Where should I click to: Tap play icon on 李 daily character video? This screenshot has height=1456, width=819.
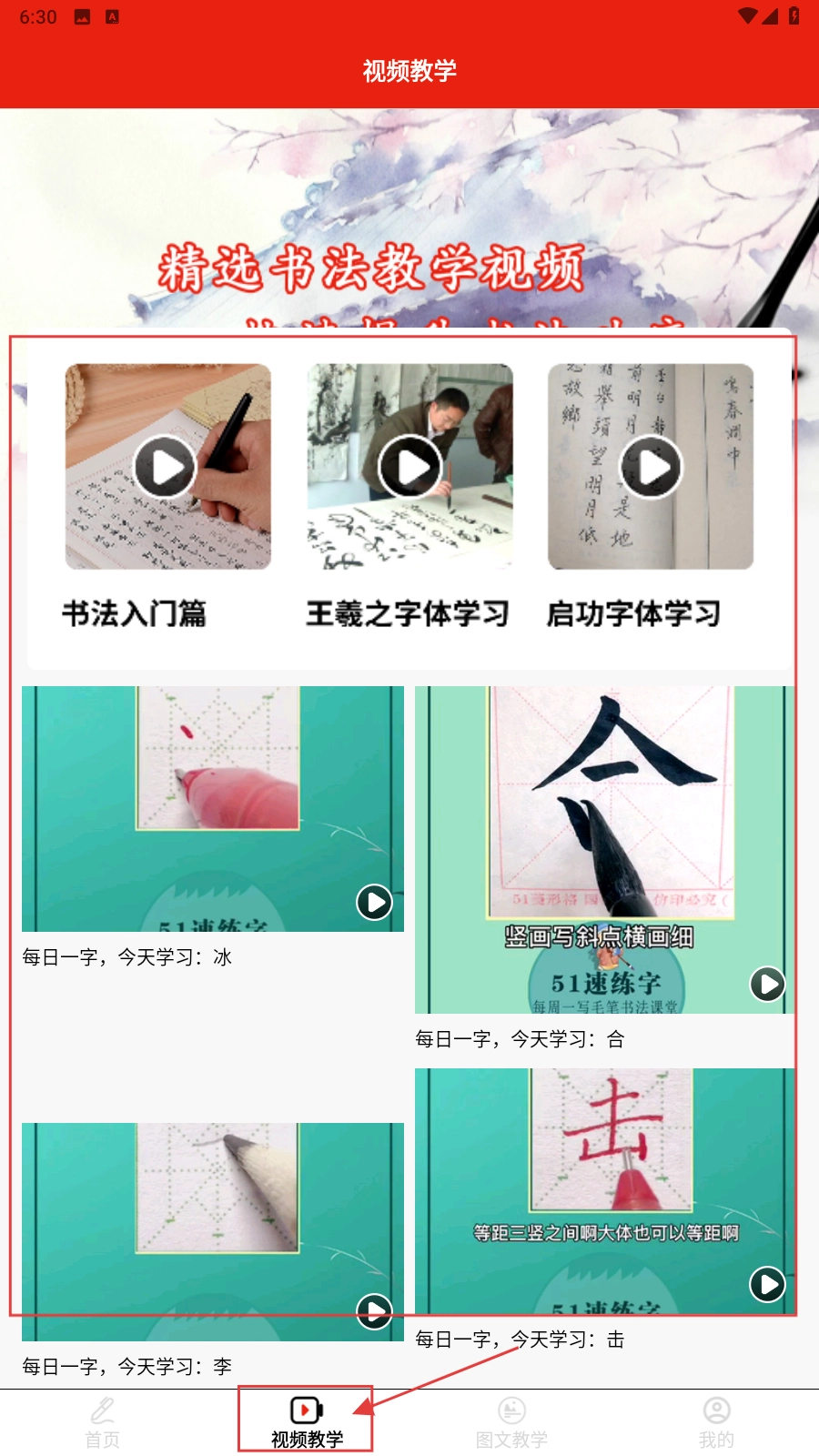coord(374,1311)
